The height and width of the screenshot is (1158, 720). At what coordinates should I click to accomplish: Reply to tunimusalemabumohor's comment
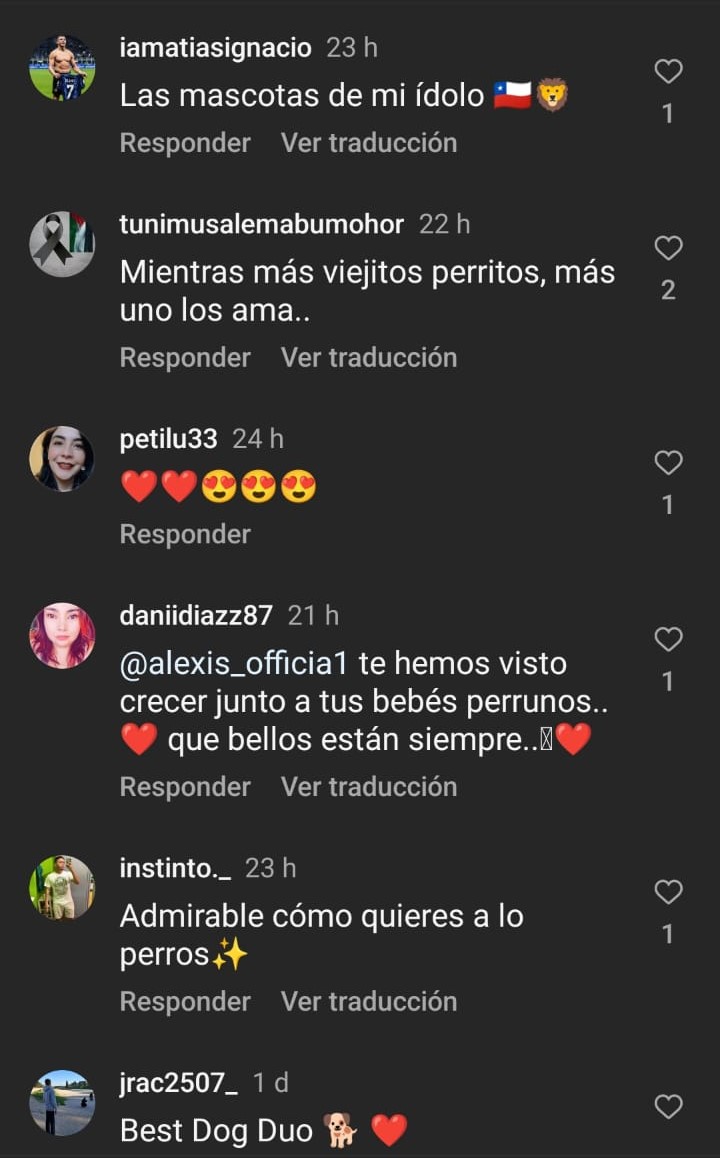[x=185, y=358]
